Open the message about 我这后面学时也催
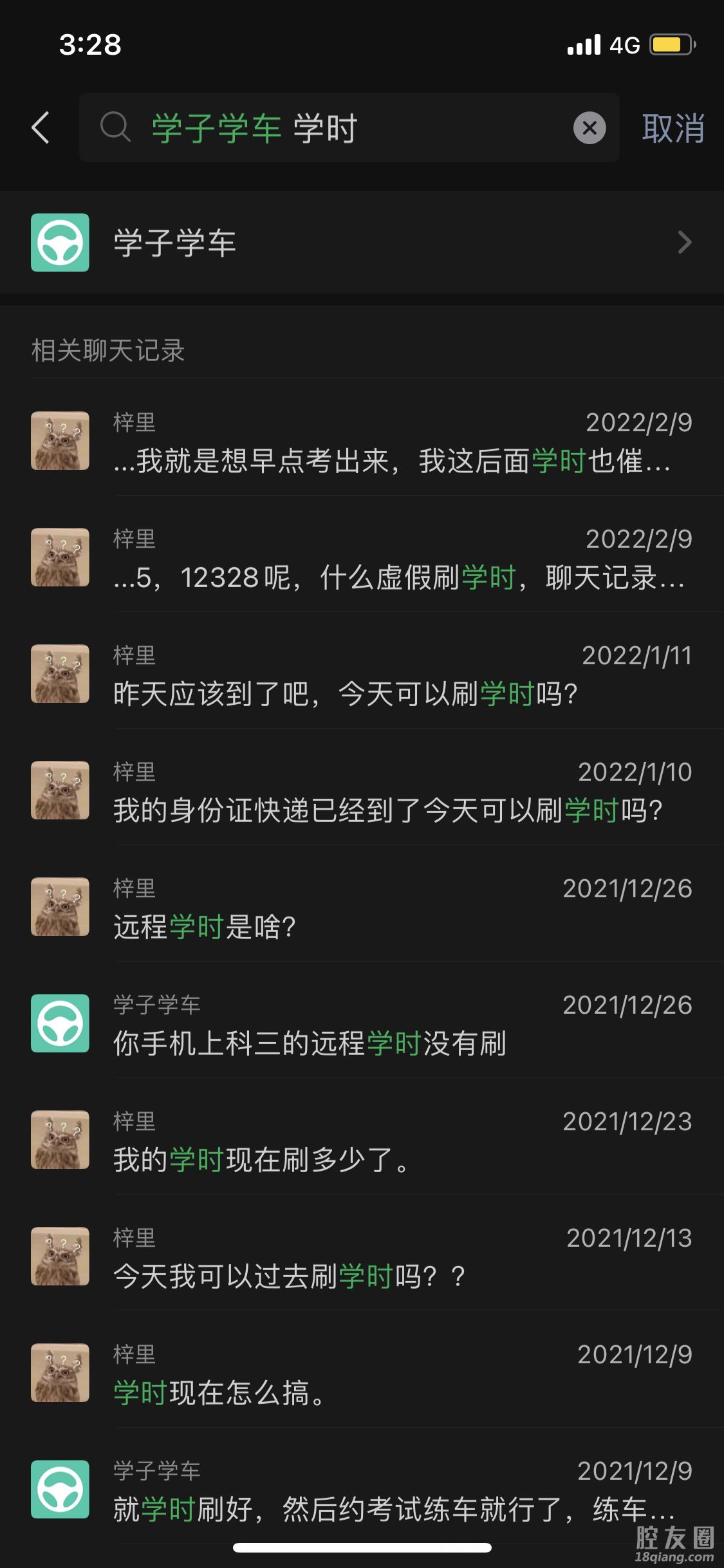The width and height of the screenshot is (724, 1568). click(393, 442)
